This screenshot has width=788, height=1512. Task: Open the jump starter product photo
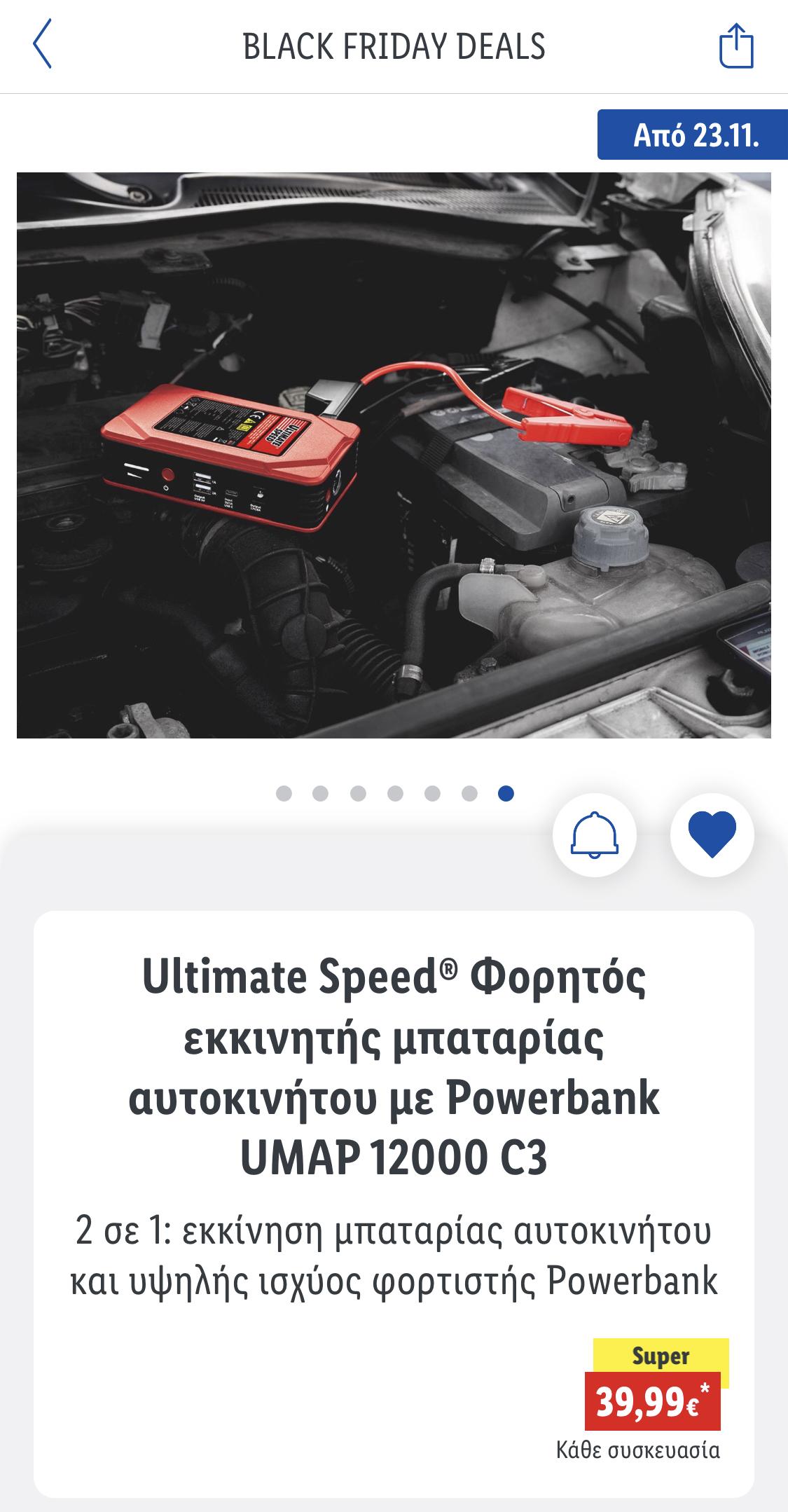[x=394, y=455]
